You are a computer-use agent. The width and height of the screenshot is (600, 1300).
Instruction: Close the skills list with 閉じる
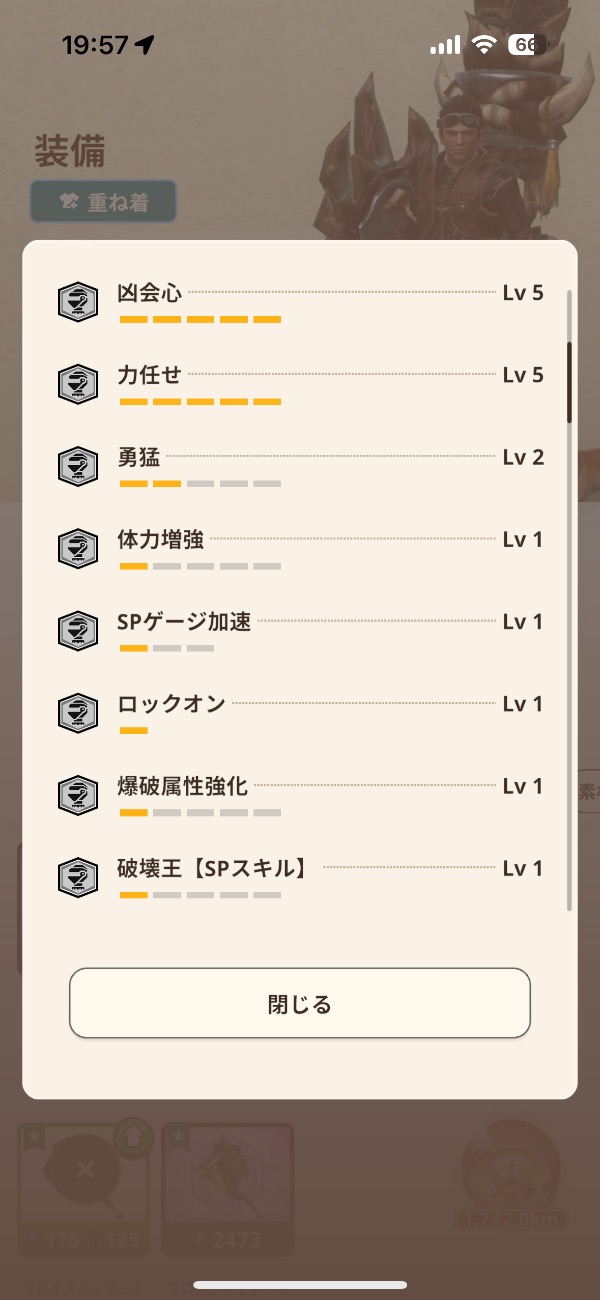299,1003
